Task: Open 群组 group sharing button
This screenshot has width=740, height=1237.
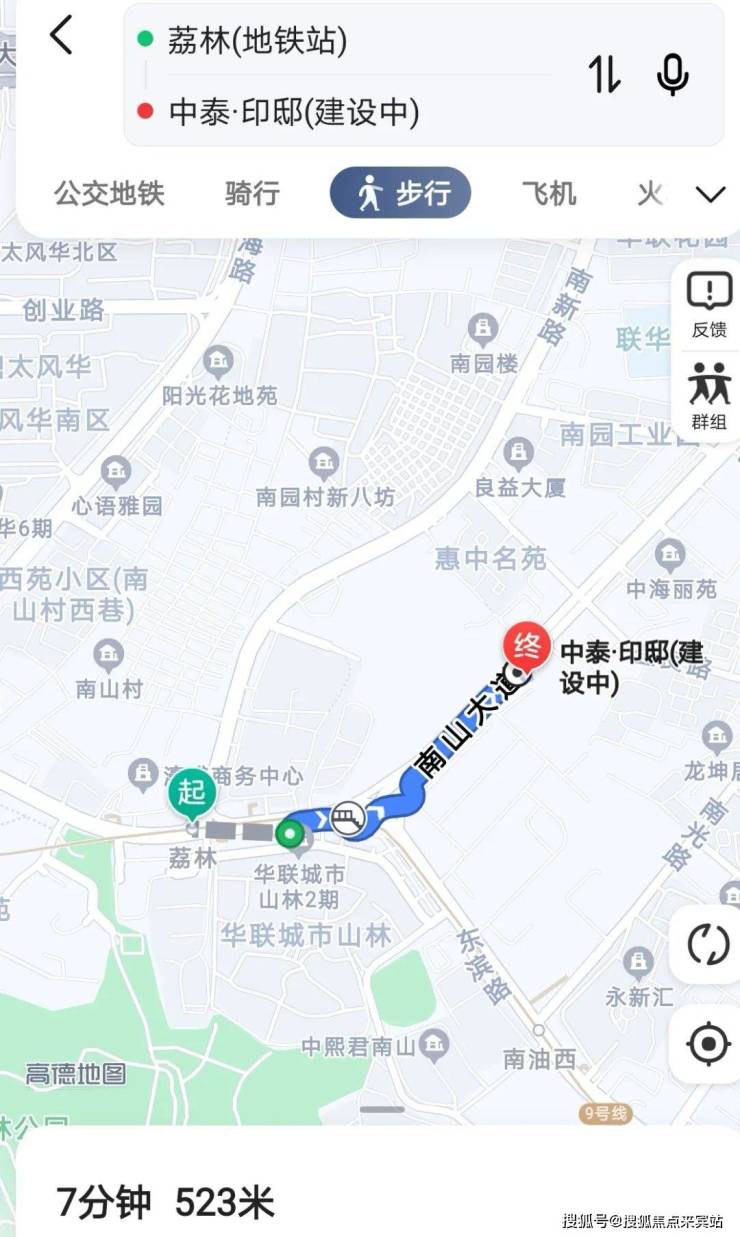Action: pos(709,397)
